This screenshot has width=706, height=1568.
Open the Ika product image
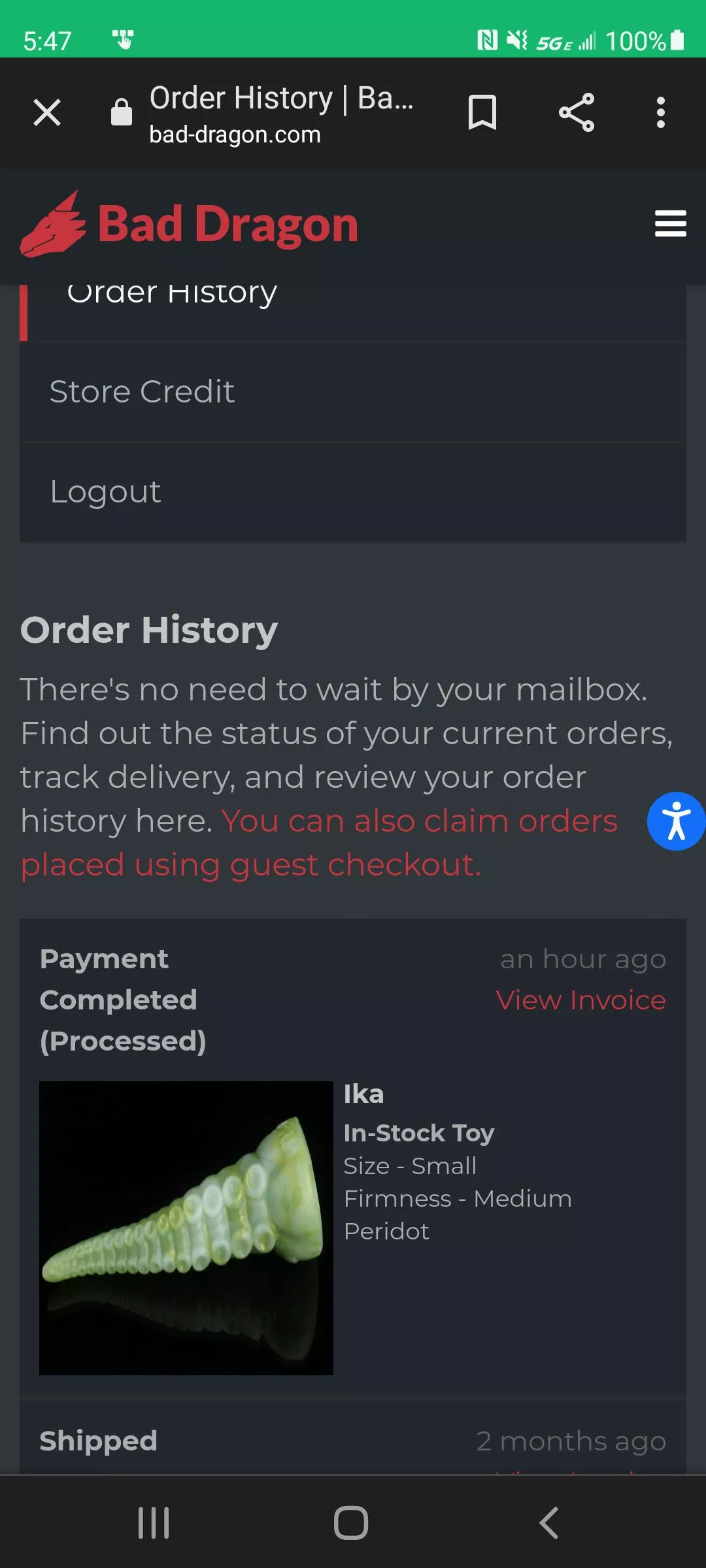(186, 1228)
